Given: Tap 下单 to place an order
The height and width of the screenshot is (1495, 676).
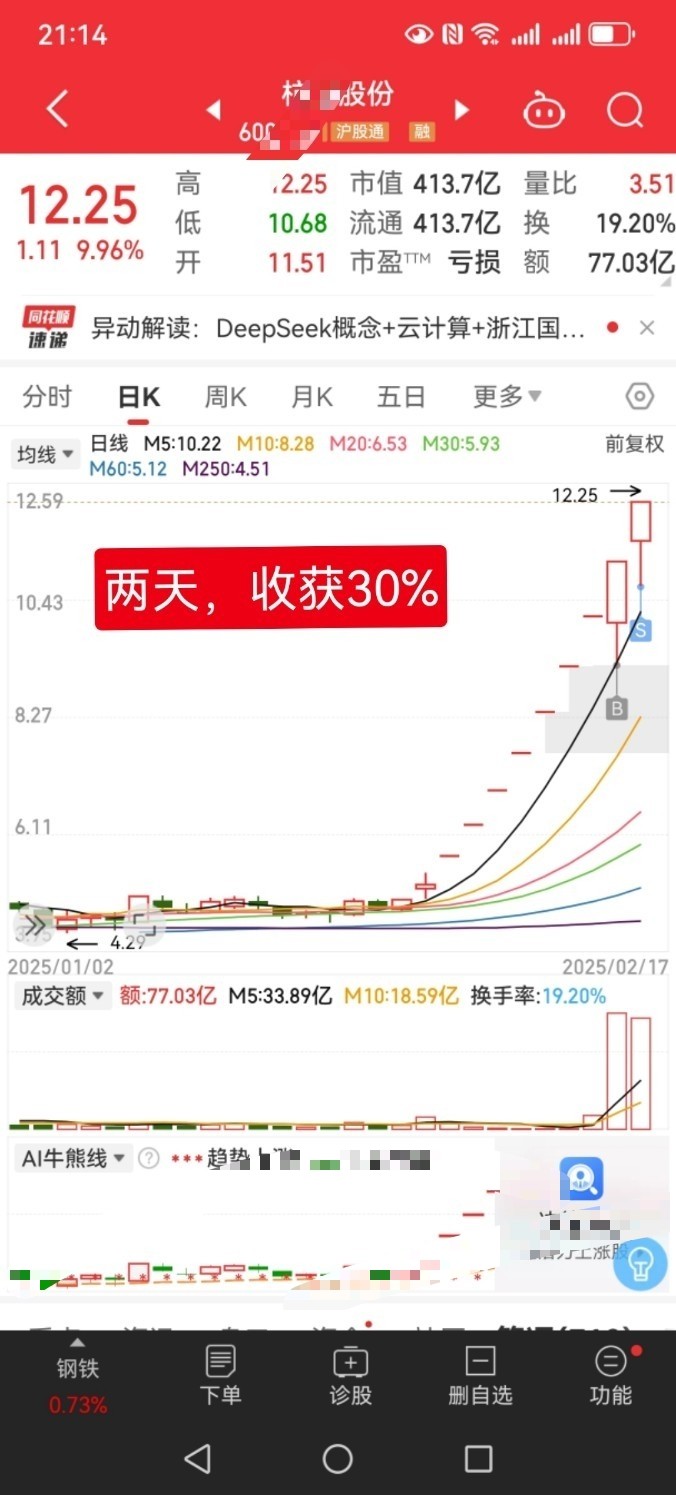Looking at the screenshot, I should click(220, 1377).
